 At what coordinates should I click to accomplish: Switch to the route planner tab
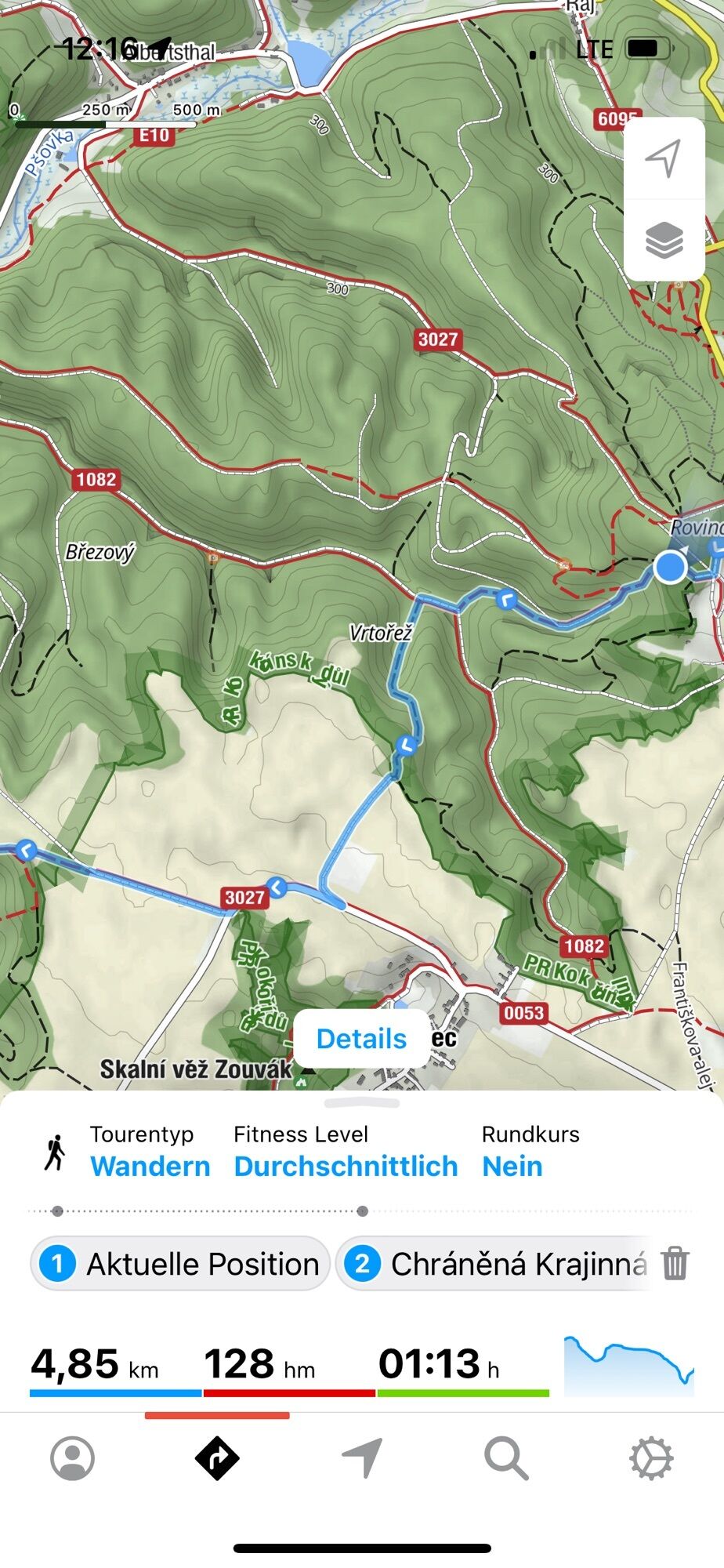tap(217, 1458)
